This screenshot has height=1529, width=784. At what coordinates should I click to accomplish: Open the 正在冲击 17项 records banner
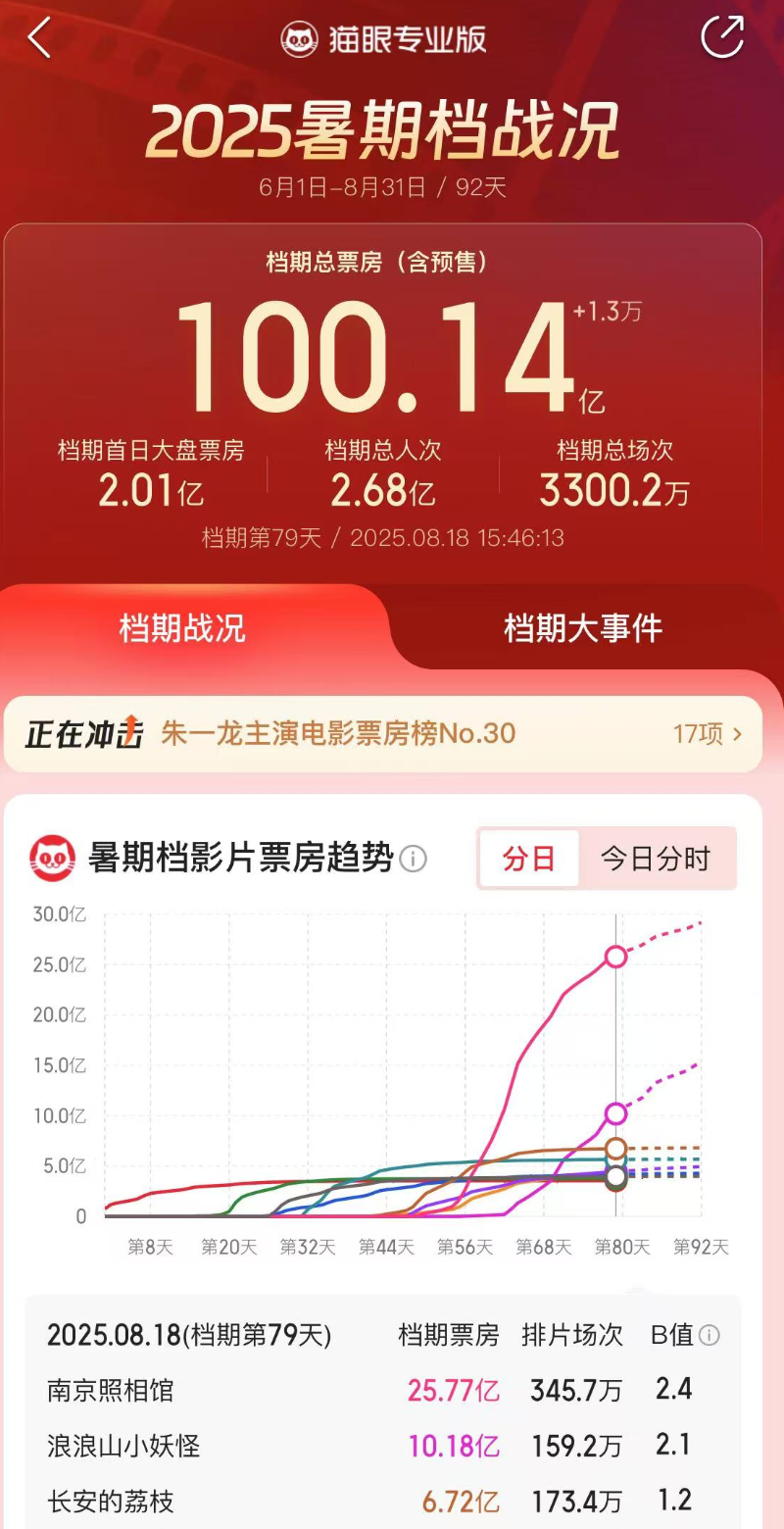click(x=383, y=733)
